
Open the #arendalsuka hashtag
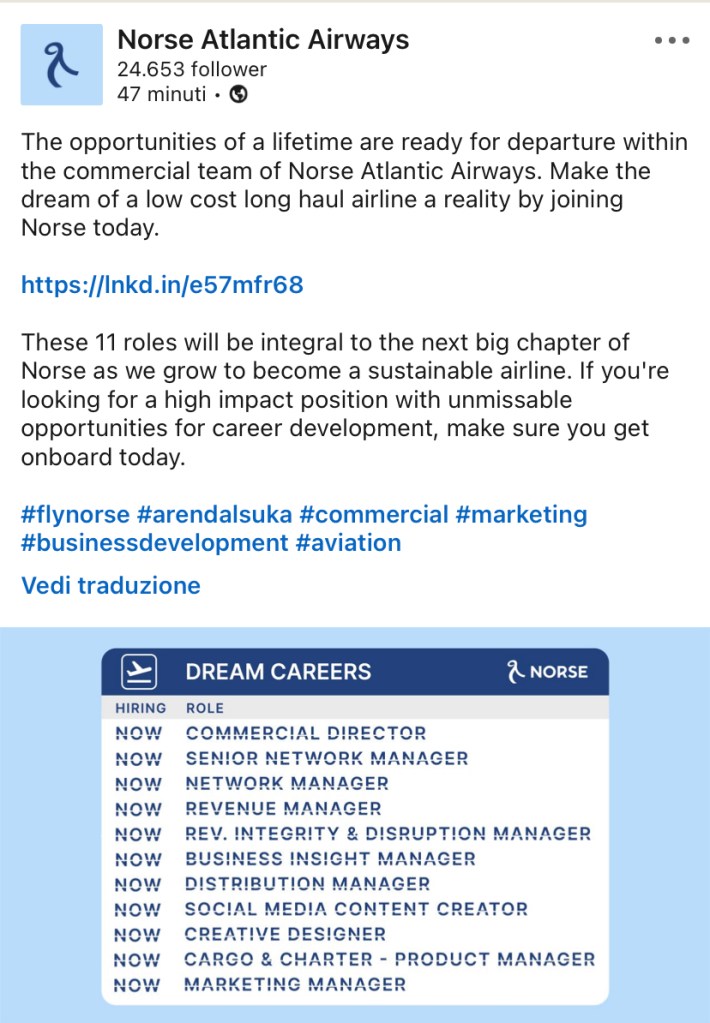pyautogui.click(x=214, y=515)
